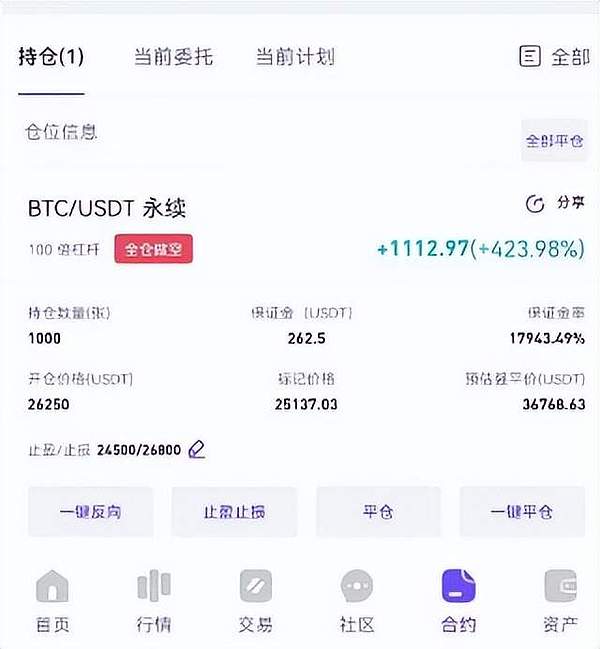The width and height of the screenshot is (600, 649).
Task: Tap the 一键平仓 button
Action: [521, 511]
